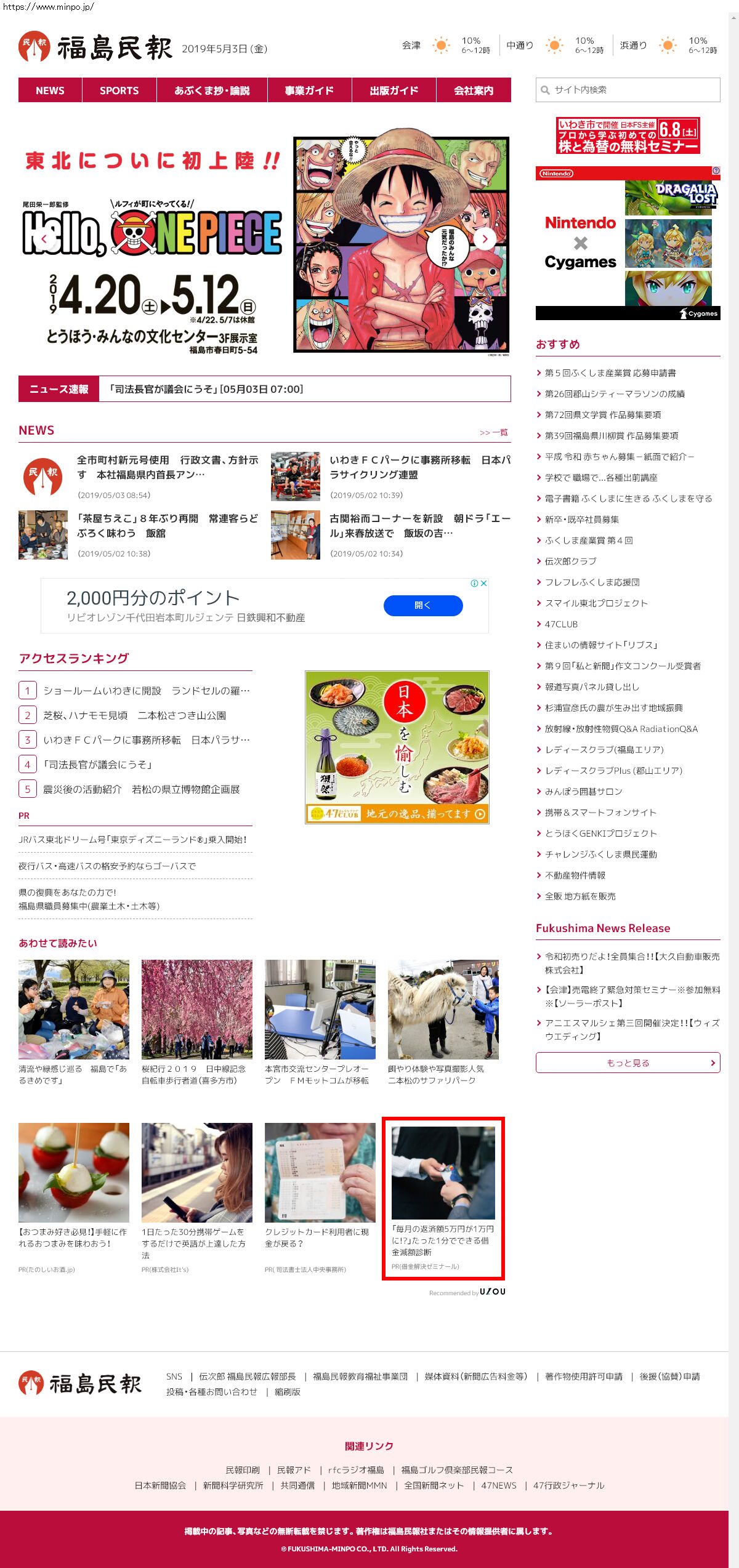Open ranking item 2 芝桜、ハナモモ見頃
The image size is (739, 1568).
tap(135, 715)
